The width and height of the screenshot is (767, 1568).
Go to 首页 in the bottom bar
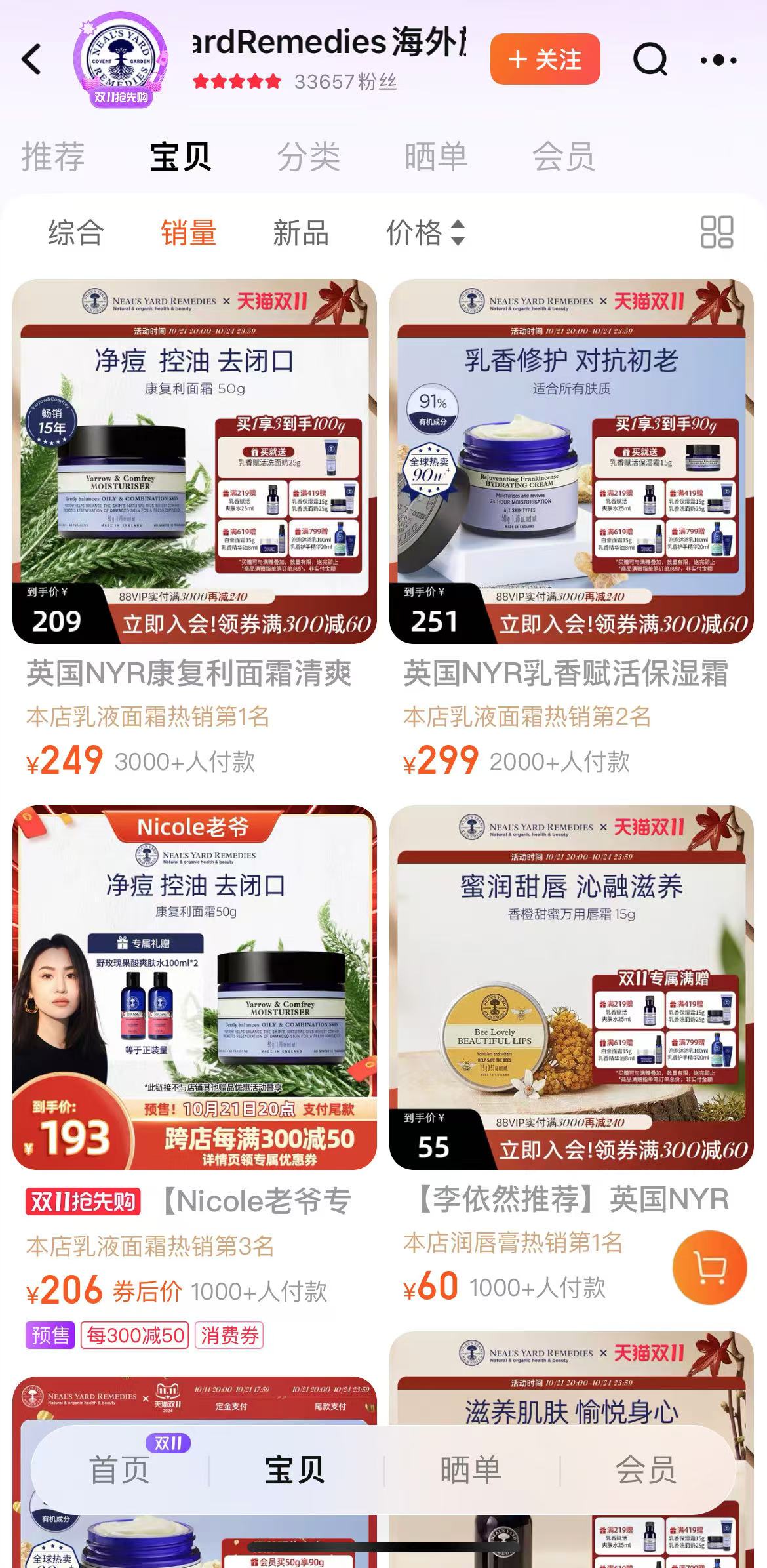tap(119, 1470)
